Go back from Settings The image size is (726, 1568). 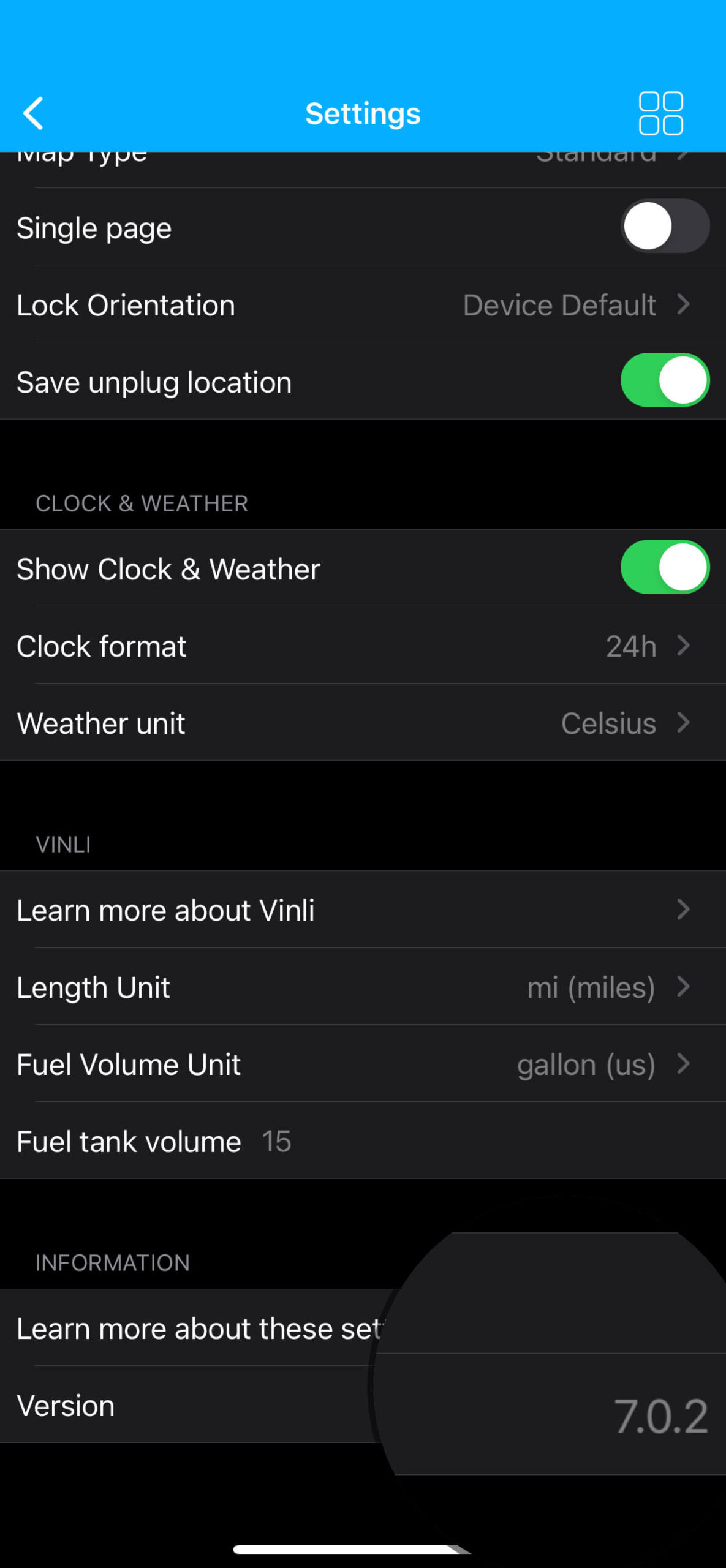[34, 113]
